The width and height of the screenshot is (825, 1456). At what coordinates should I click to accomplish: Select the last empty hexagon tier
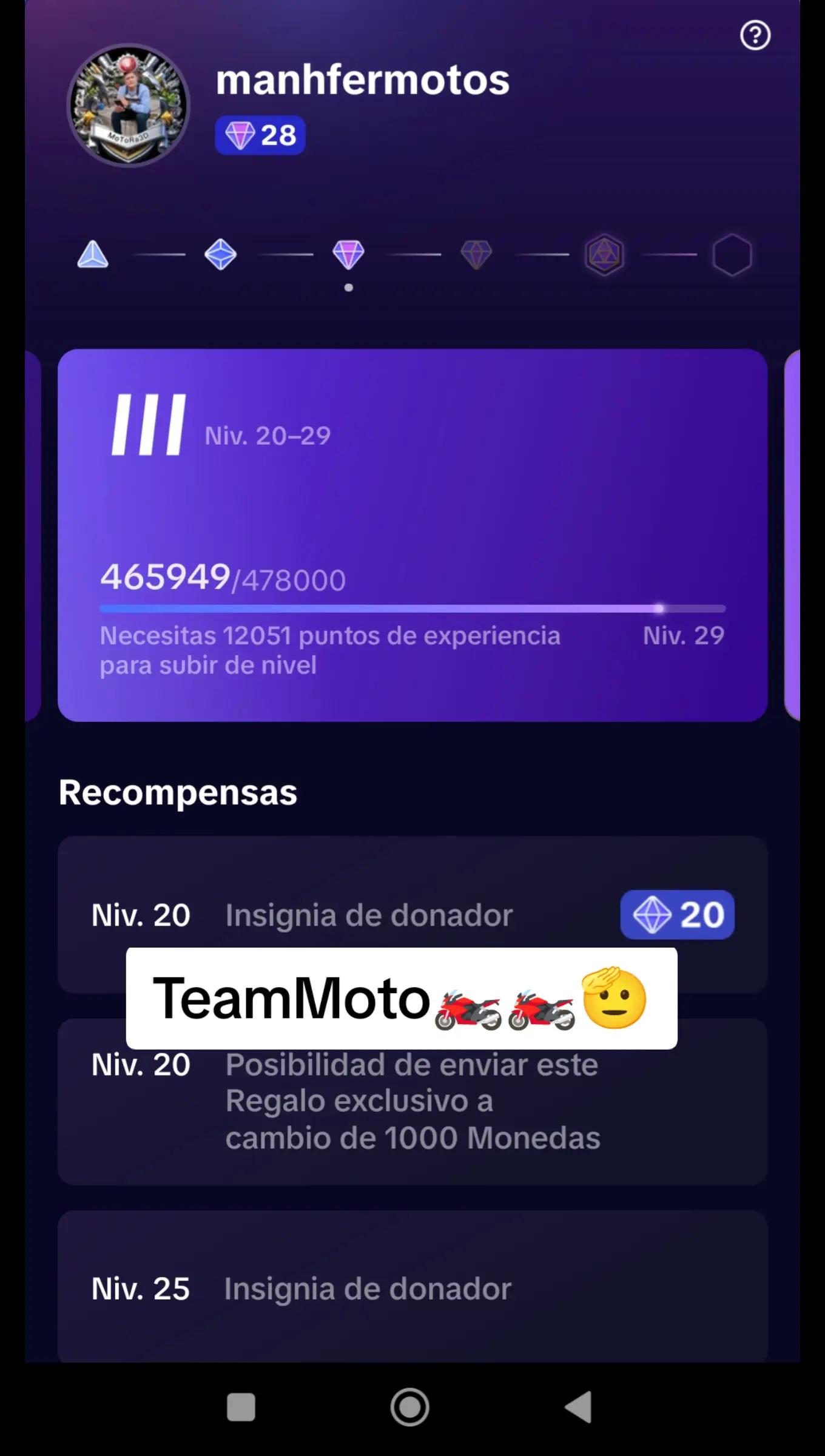pyautogui.click(x=732, y=255)
